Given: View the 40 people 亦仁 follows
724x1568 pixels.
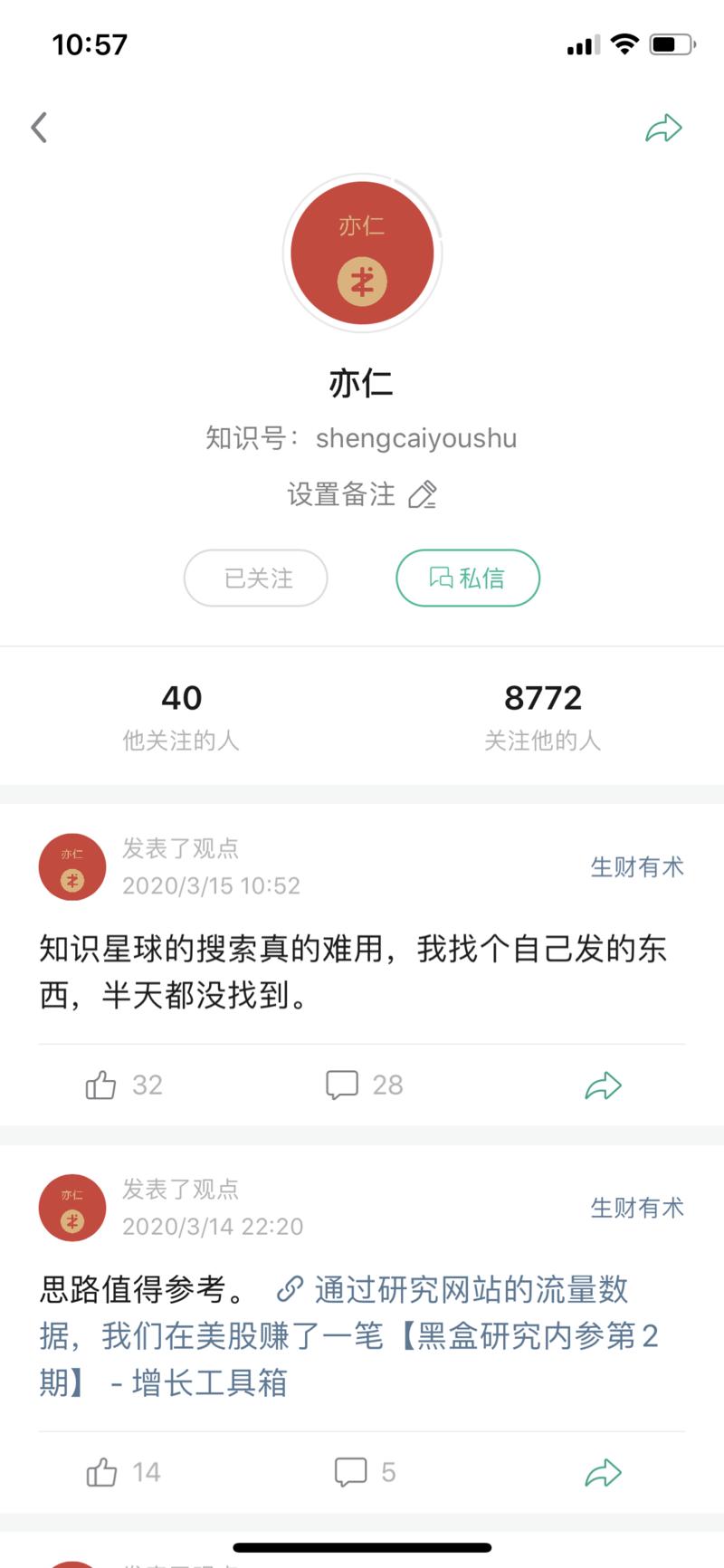Looking at the screenshot, I should (x=181, y=713).
